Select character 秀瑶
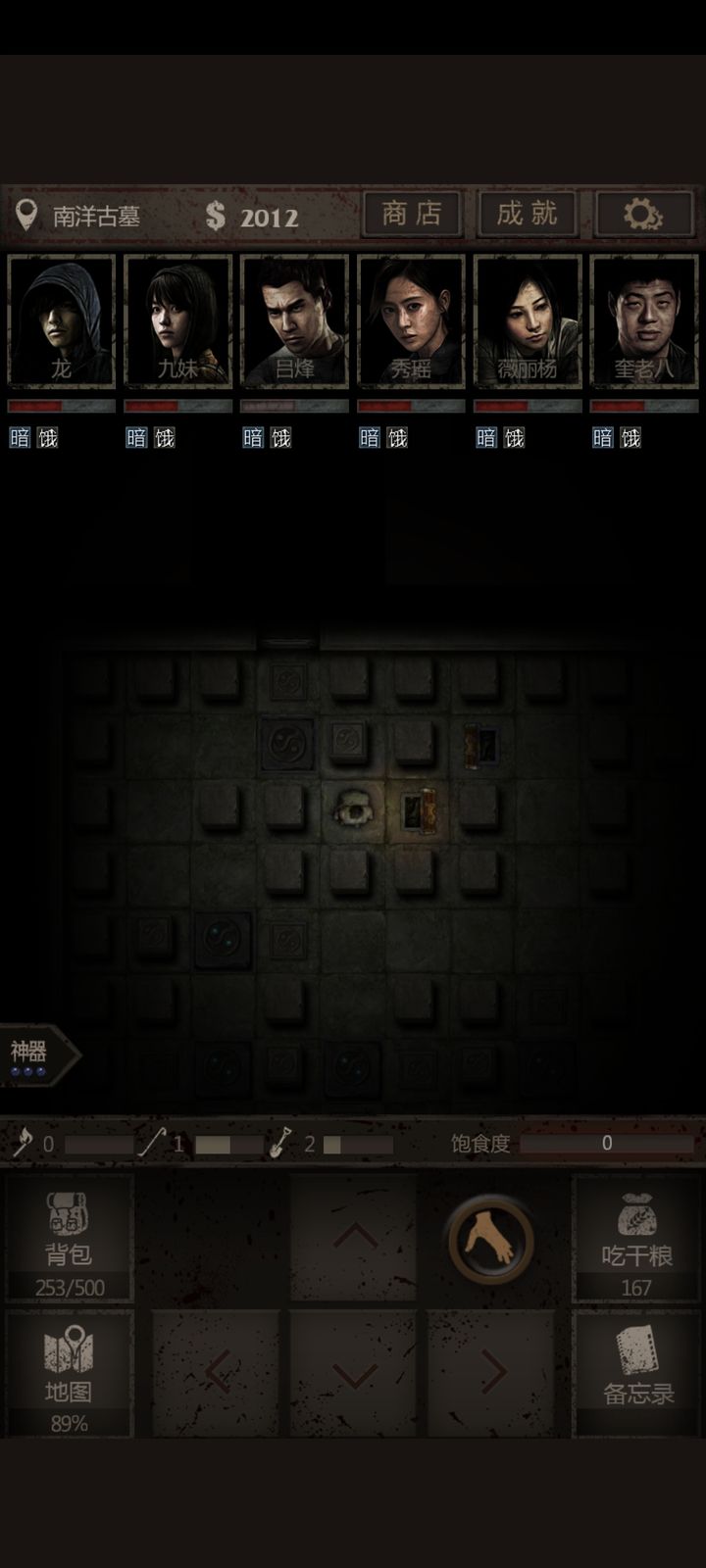Image resolution: width=706 pixels, height=1568 pixels. click(x=411, y=320)
